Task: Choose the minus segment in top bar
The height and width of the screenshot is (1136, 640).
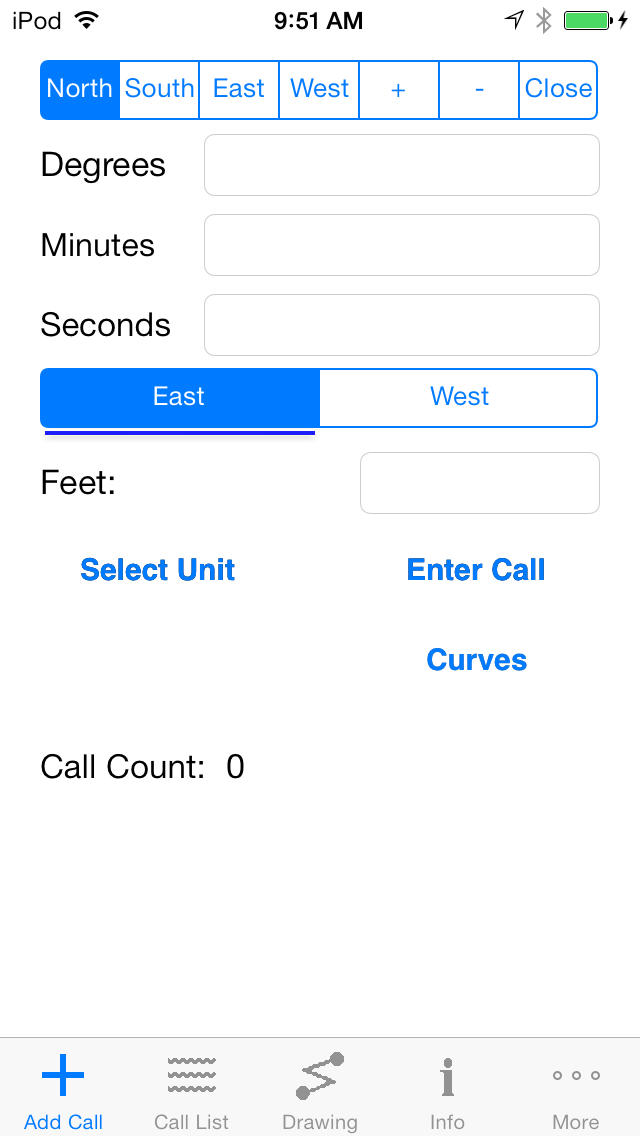Action: tap(479, 89)
